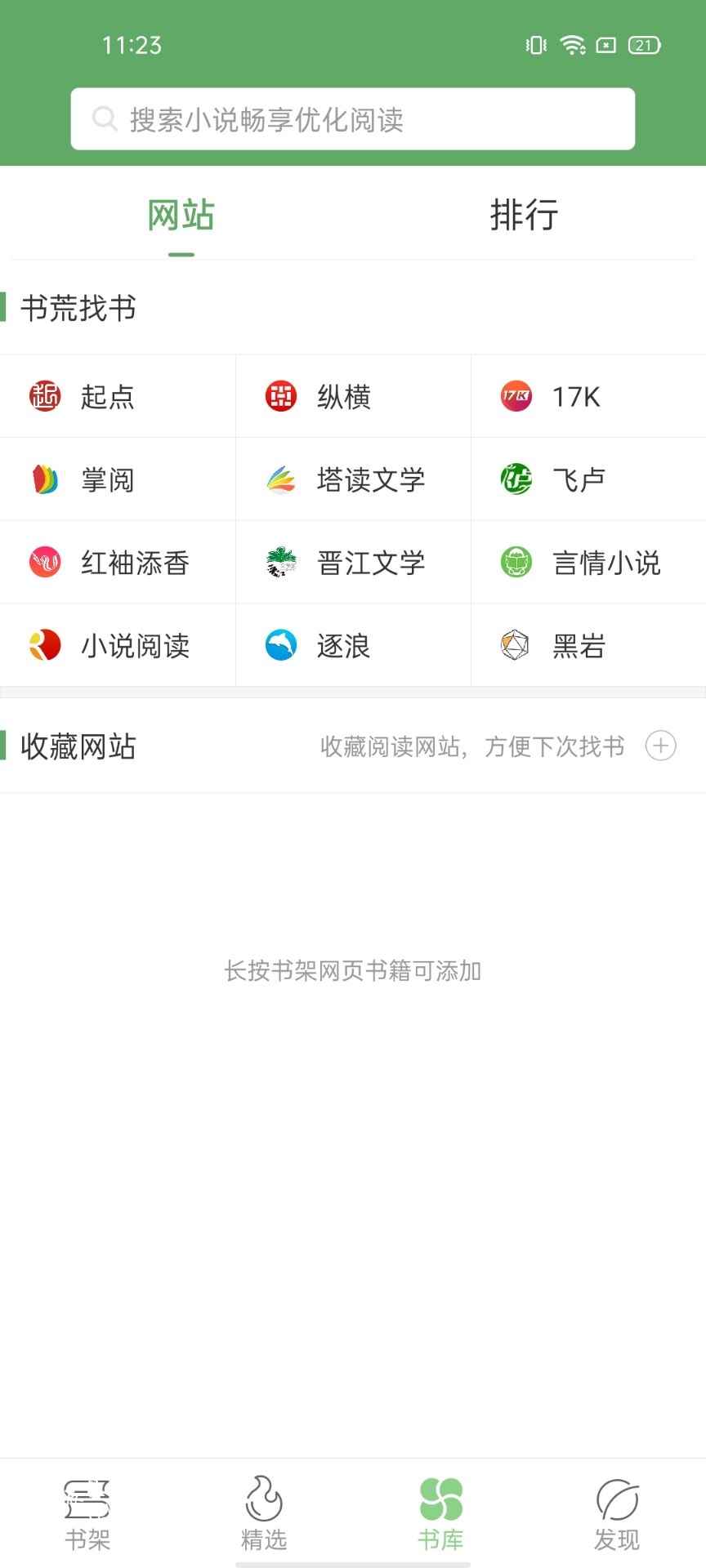This screenshot has height=1568, width=706.
Task: Open the 17K site
Action: point(588,396)
